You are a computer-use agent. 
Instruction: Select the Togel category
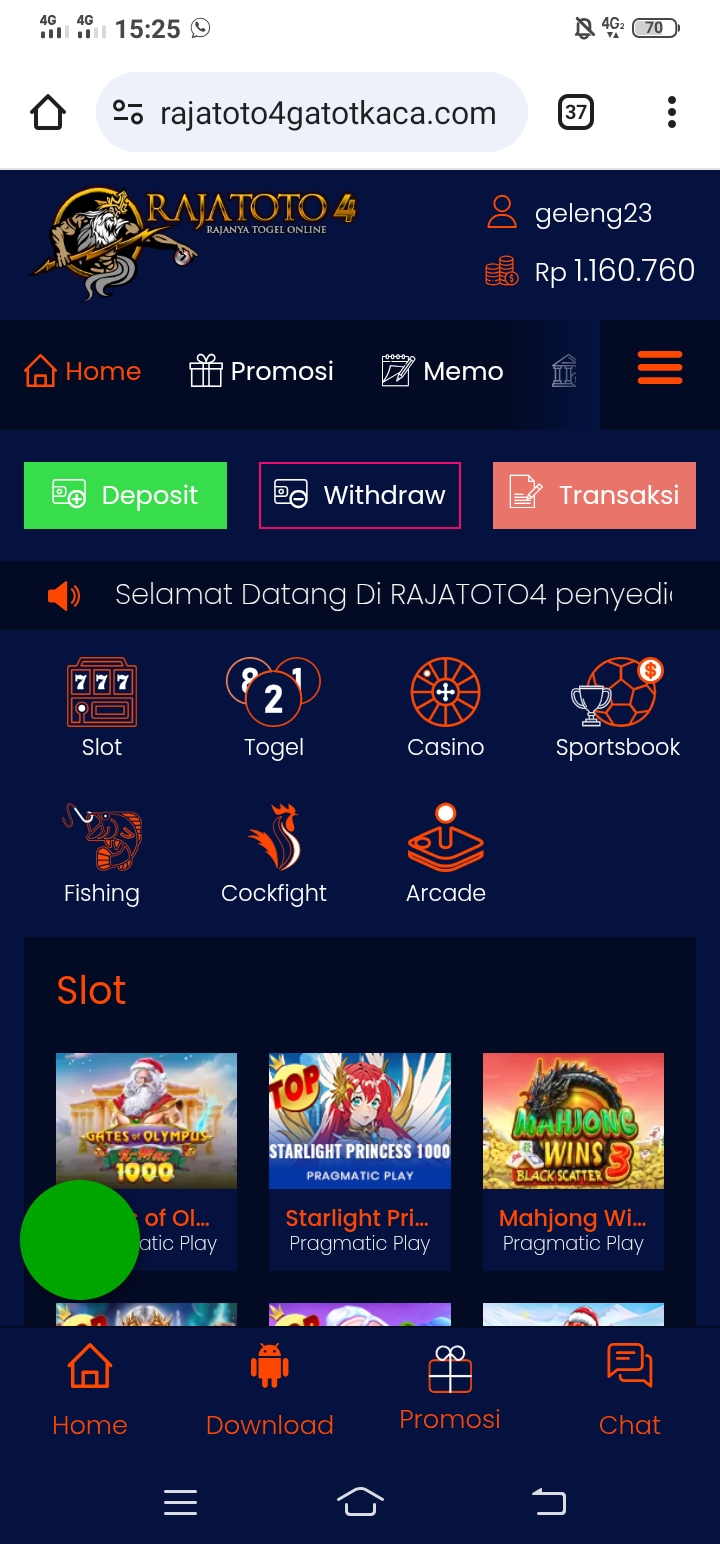274,708
